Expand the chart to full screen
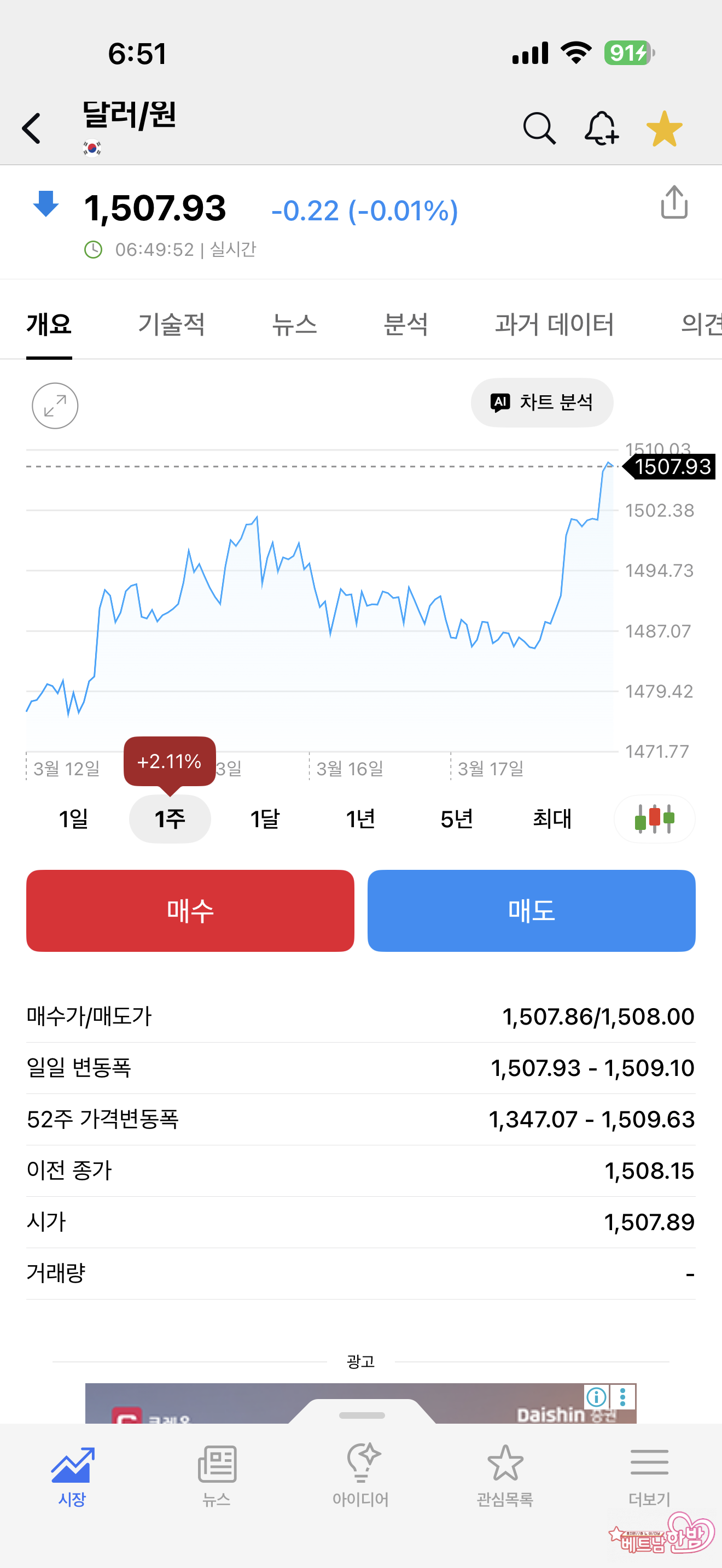The image size is (722, 1568). (55, 406)
